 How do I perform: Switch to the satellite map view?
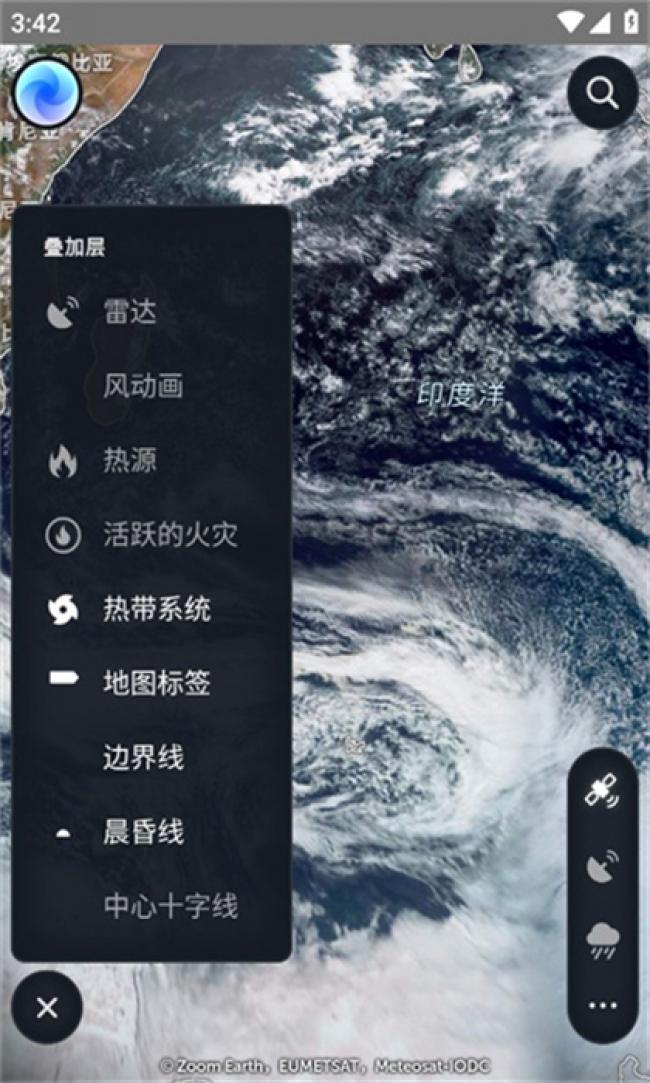pos(602,791)
